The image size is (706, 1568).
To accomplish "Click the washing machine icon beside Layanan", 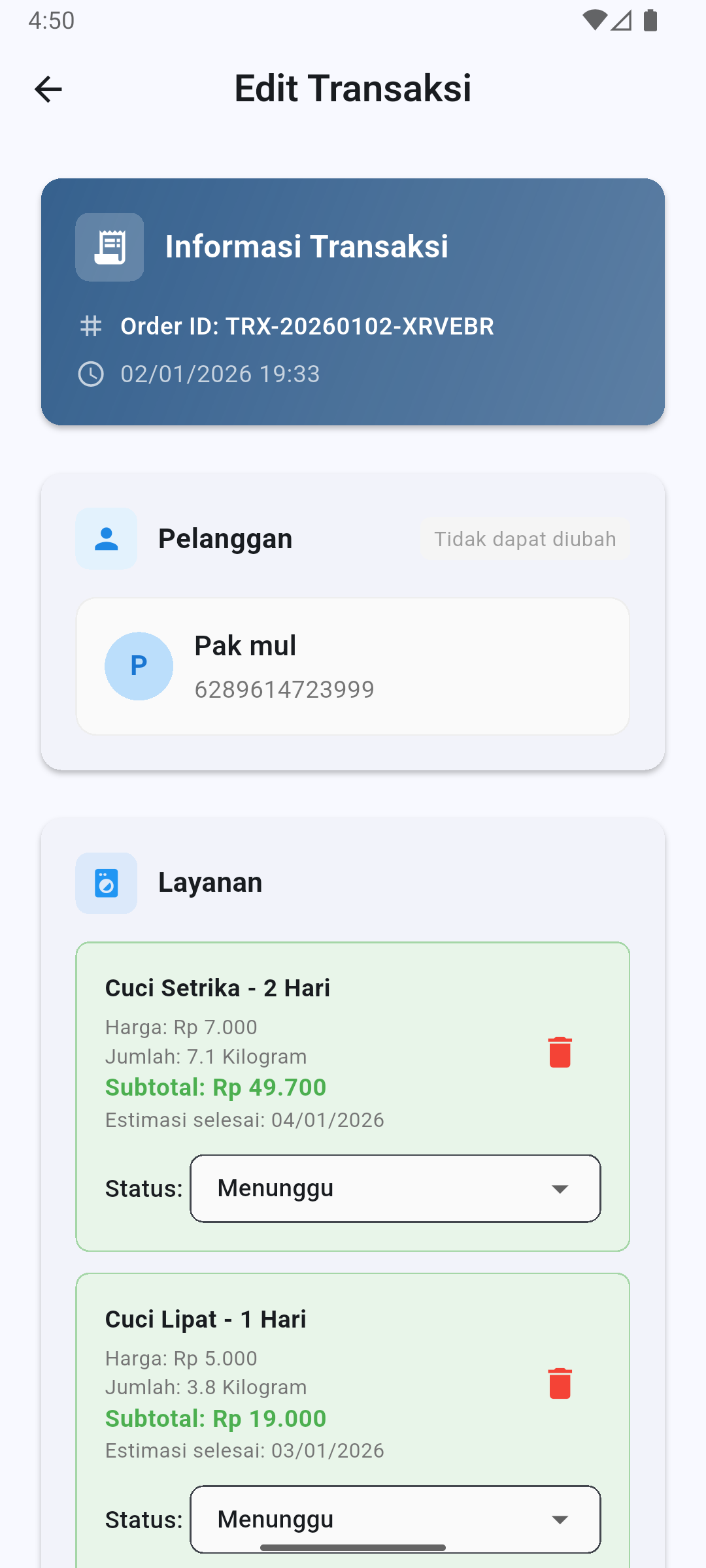I will (x=106, y=882).
